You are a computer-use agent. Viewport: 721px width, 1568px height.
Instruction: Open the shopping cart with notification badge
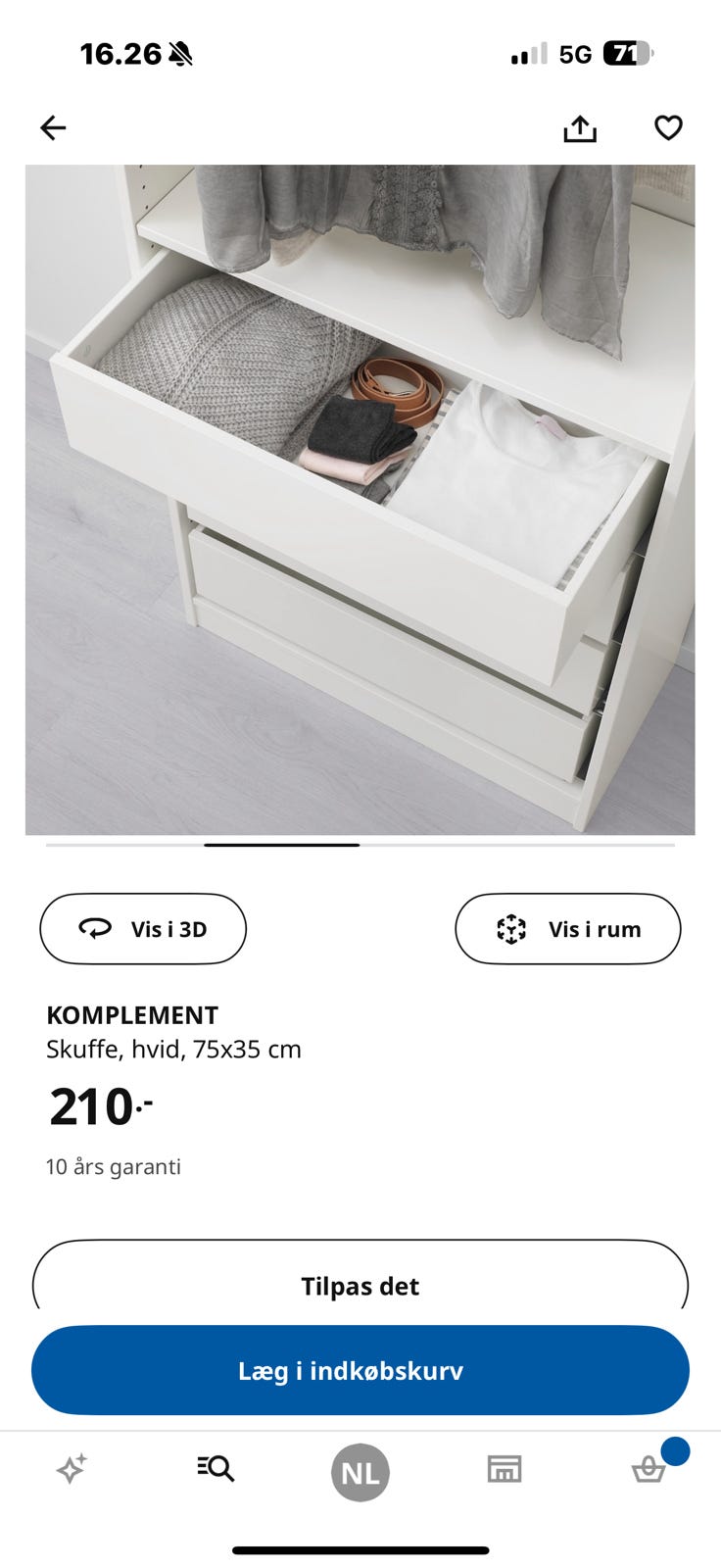pyautogui.click(x=647, y=1468)
